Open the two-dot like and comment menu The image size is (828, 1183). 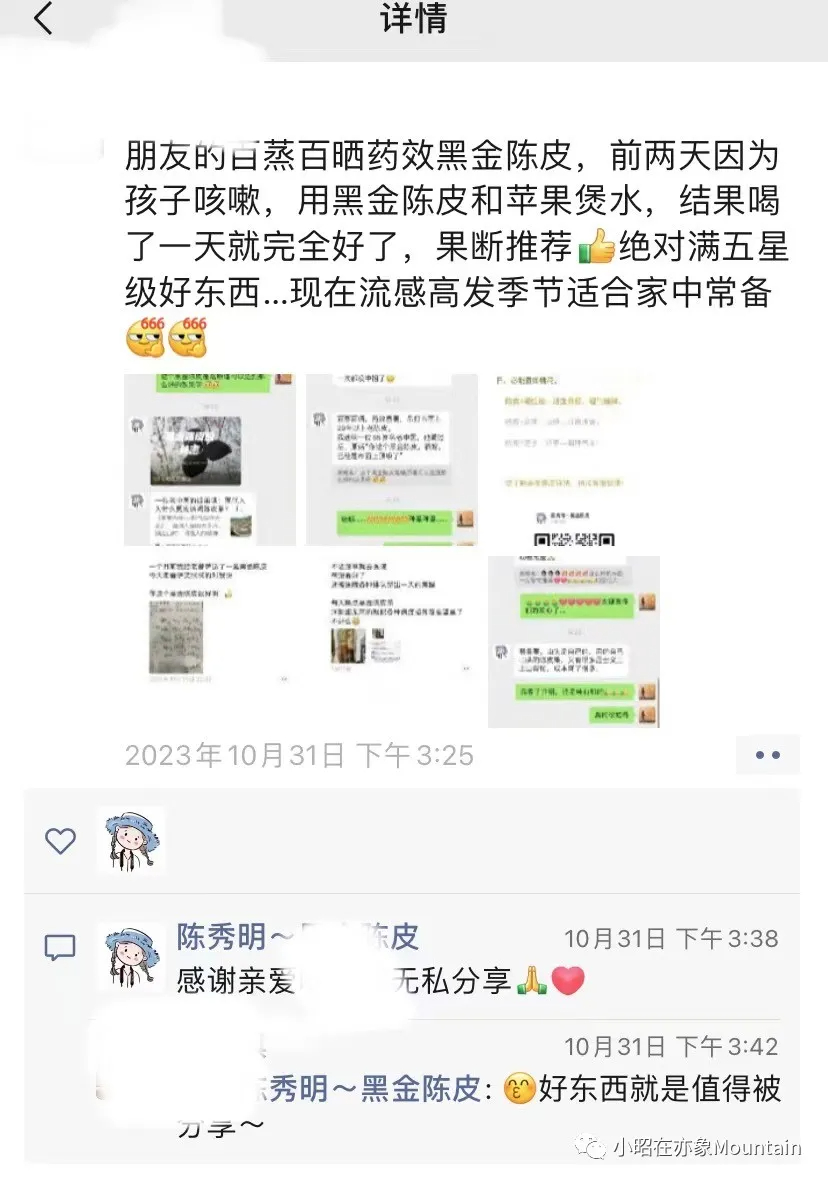(x=767, y=755)
